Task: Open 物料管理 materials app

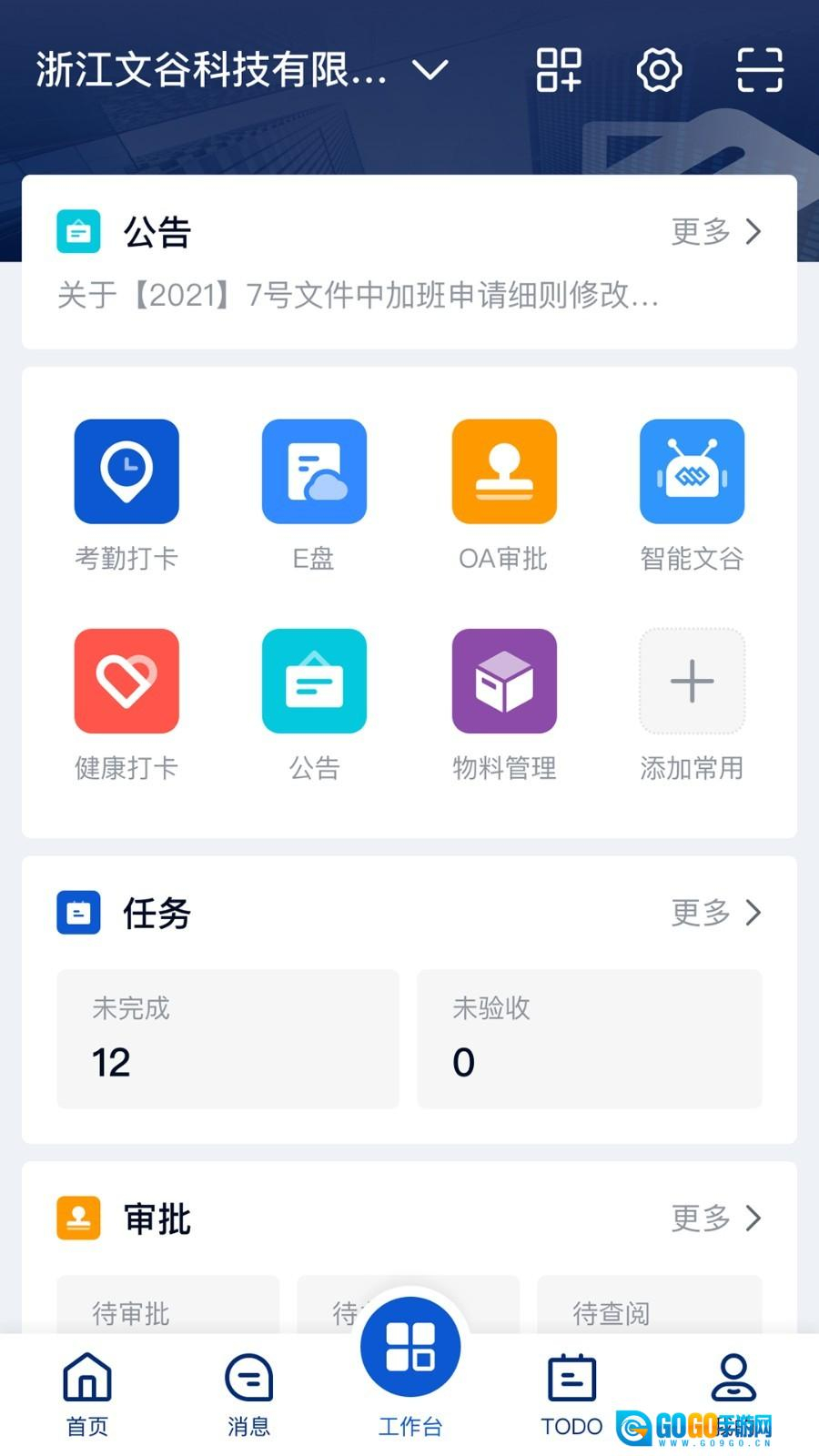Action: [504, 681]
